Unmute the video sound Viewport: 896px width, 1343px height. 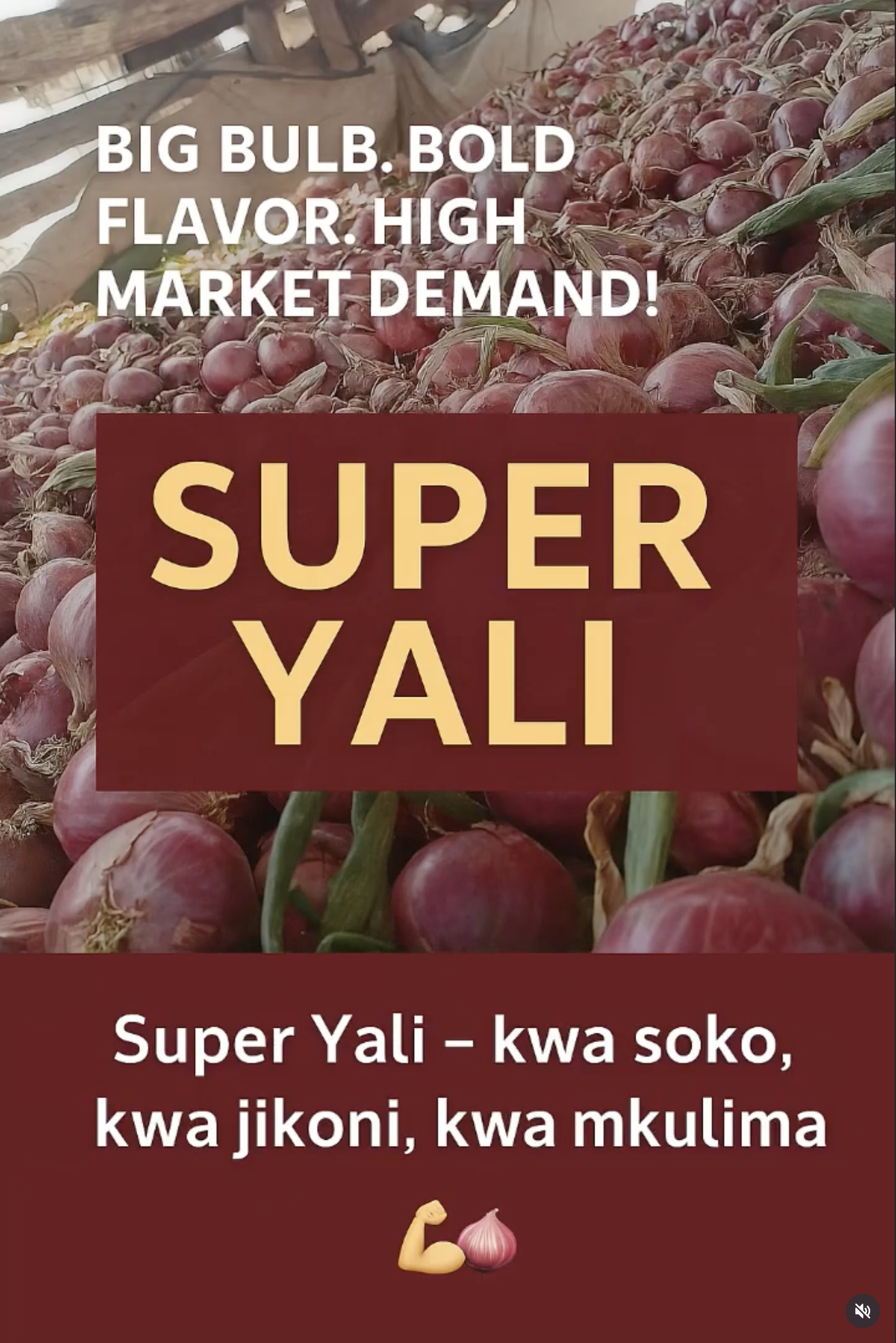point(862,1310)
